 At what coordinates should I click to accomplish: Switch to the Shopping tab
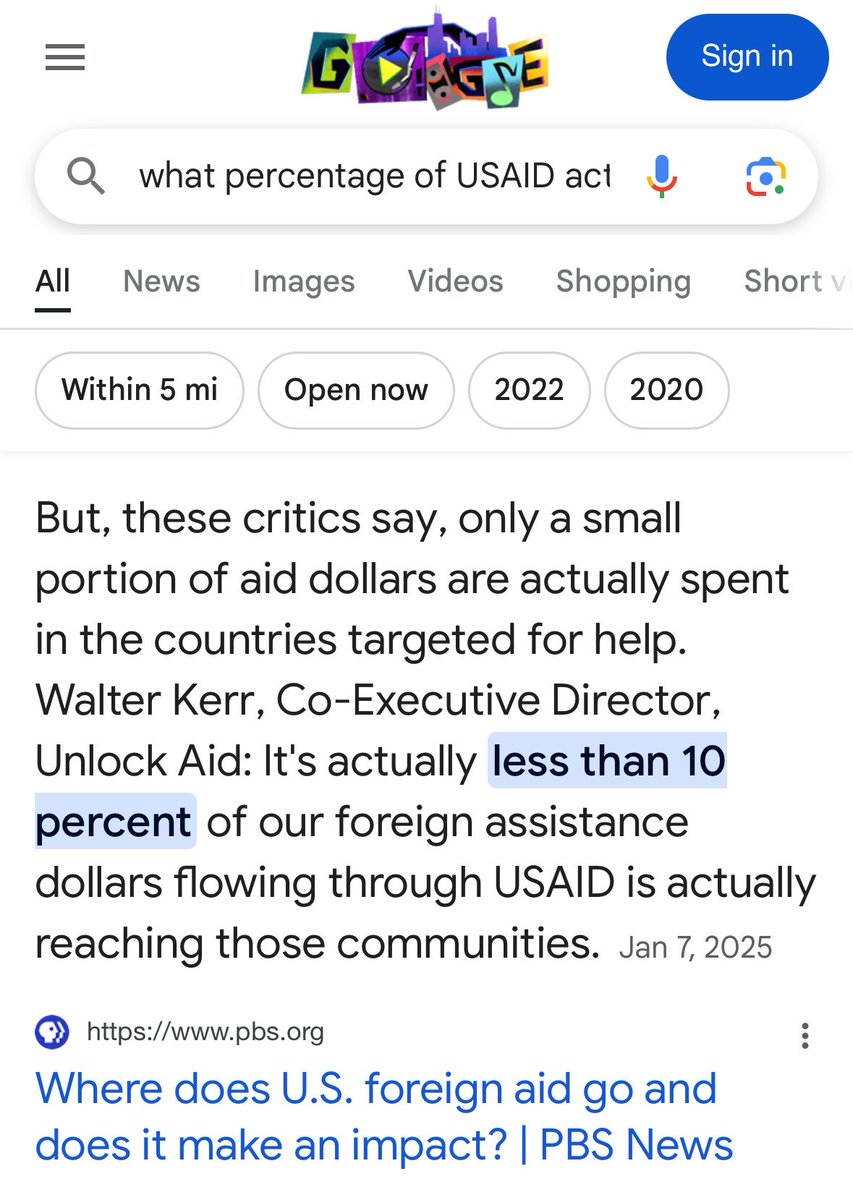[x=623, y=281]
